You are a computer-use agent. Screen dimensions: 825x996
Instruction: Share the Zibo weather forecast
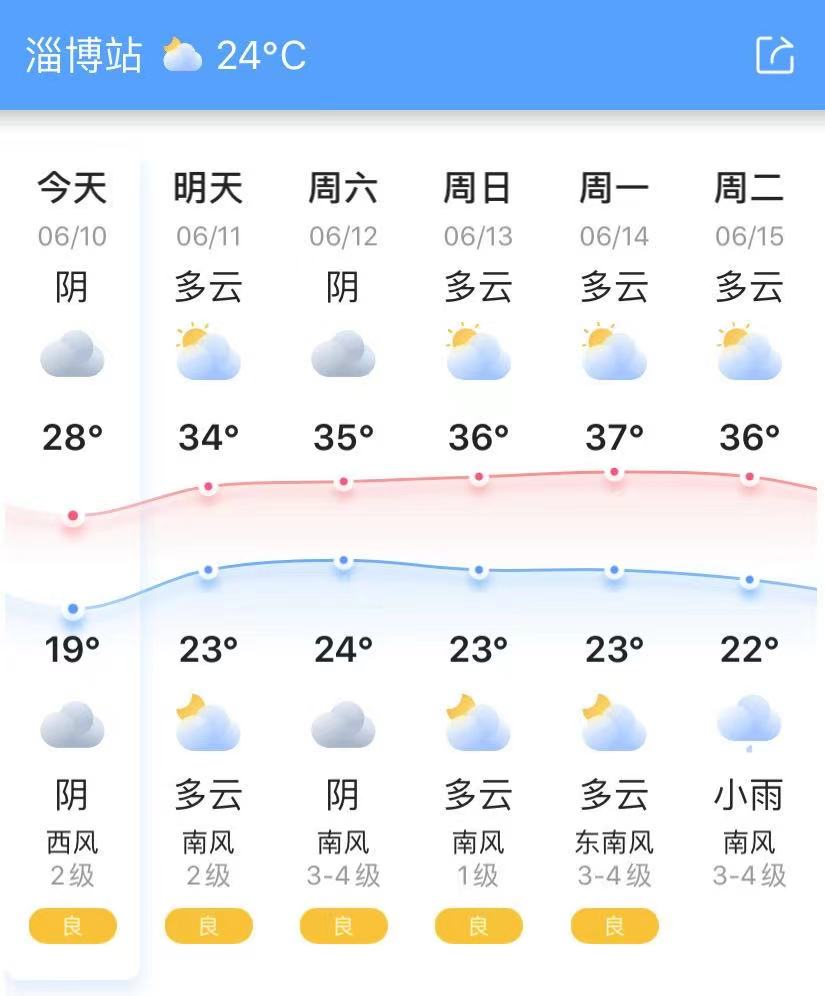click(x=774, y=55)
